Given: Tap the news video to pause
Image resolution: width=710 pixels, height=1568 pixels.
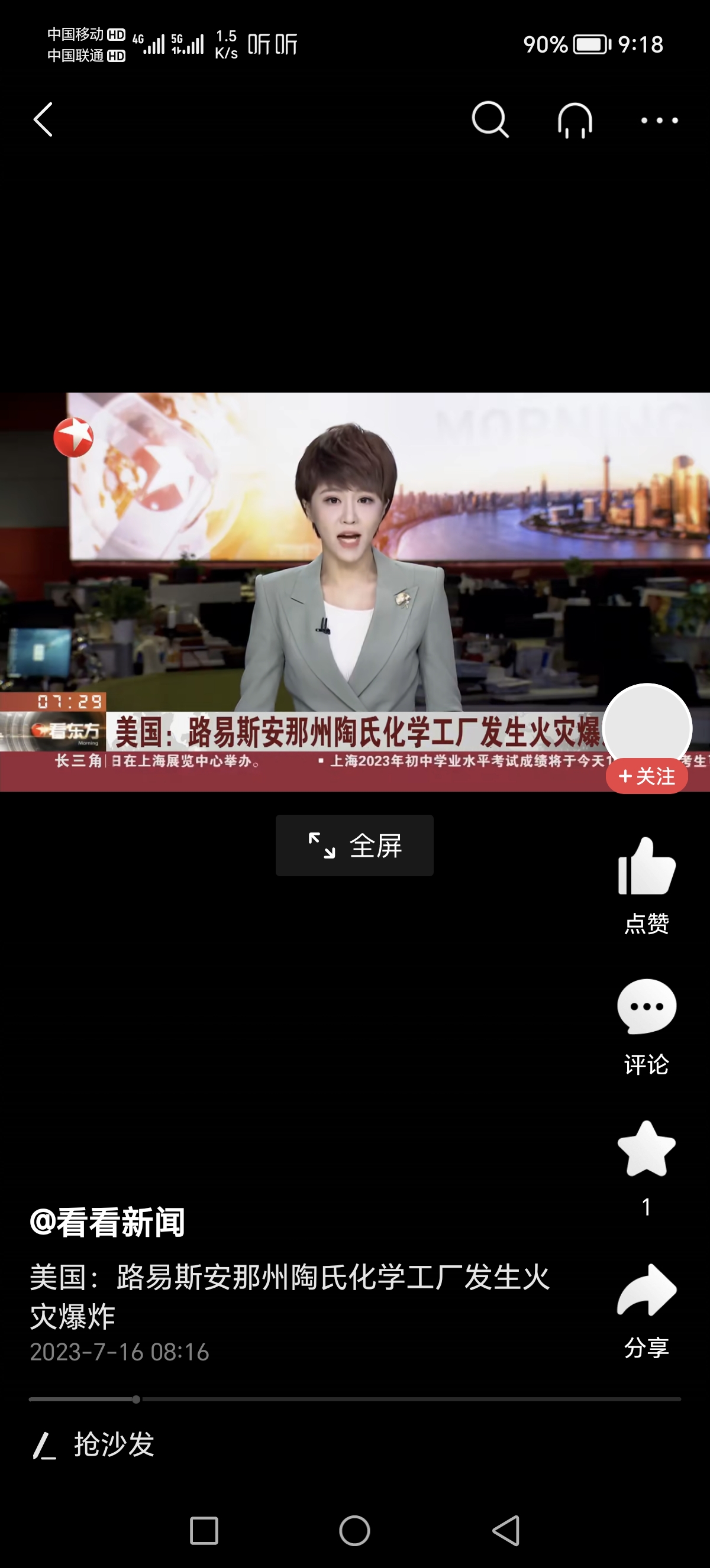Looking at the screenshot, I should click(305, 592).
